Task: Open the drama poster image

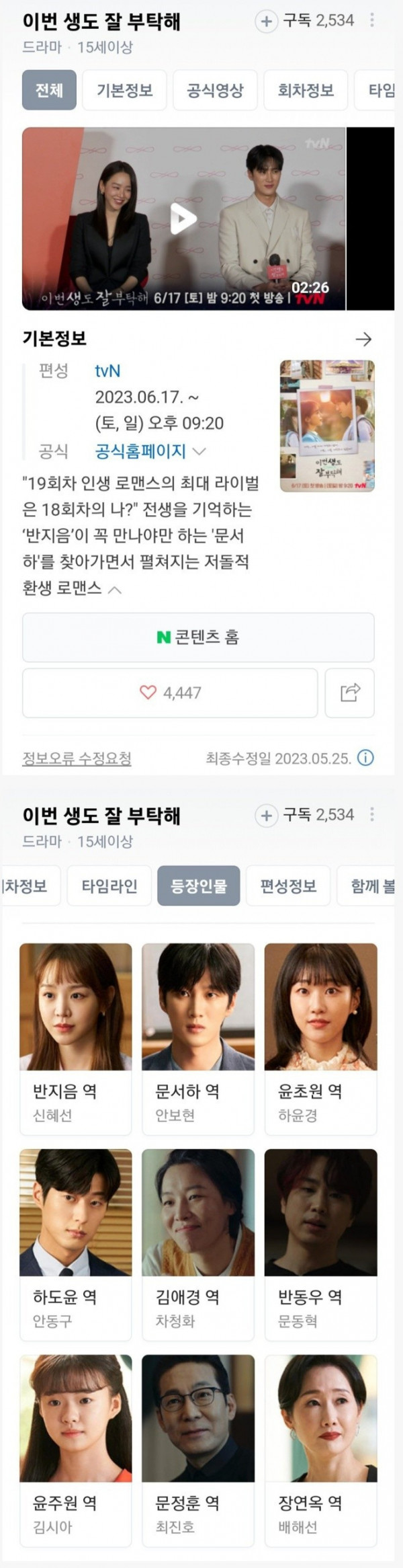Action: click(x=326, y=426)
